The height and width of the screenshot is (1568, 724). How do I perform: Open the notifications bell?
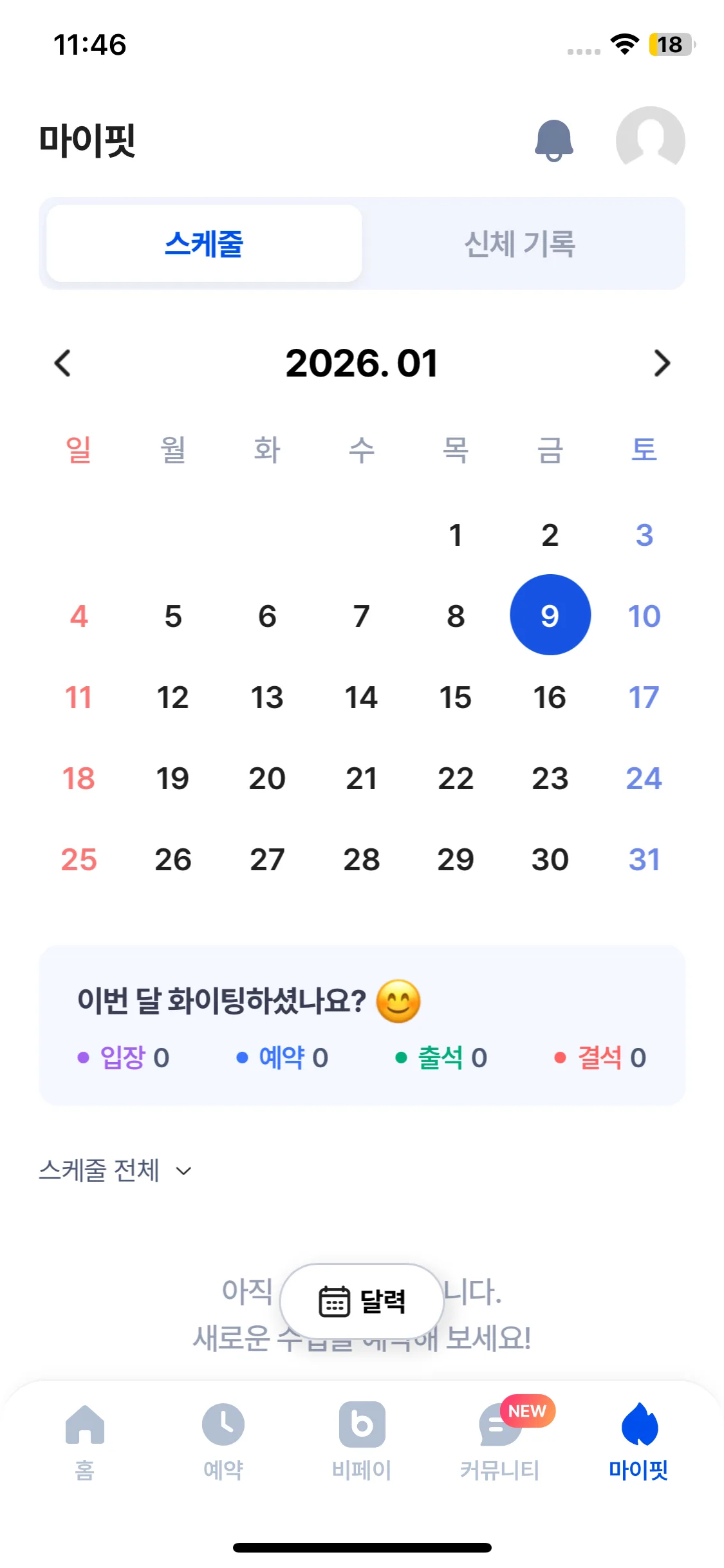tap(553, 140)
